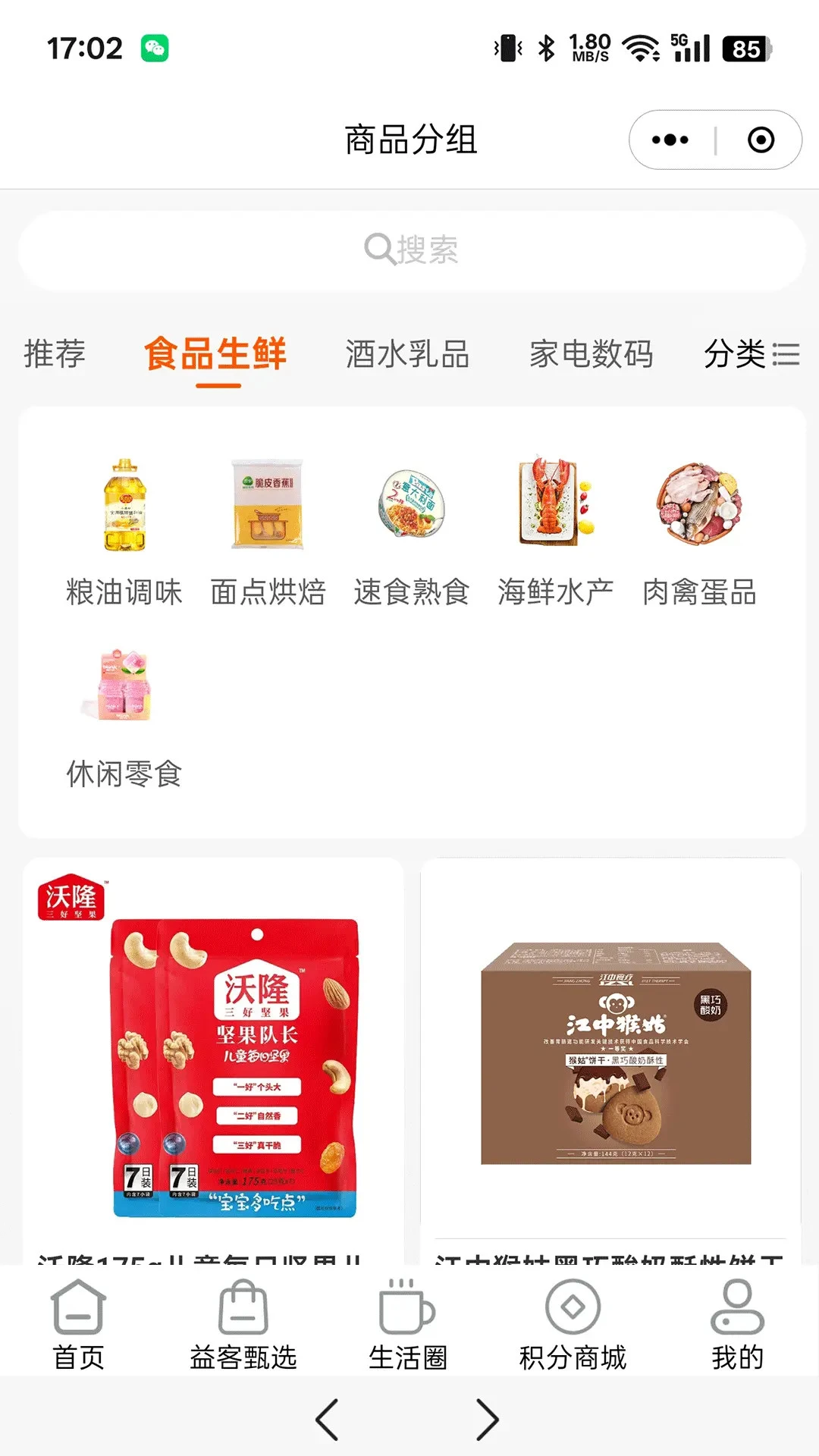
Task: Switch to the 推荐 tab
Action: (x=54, y=355)
